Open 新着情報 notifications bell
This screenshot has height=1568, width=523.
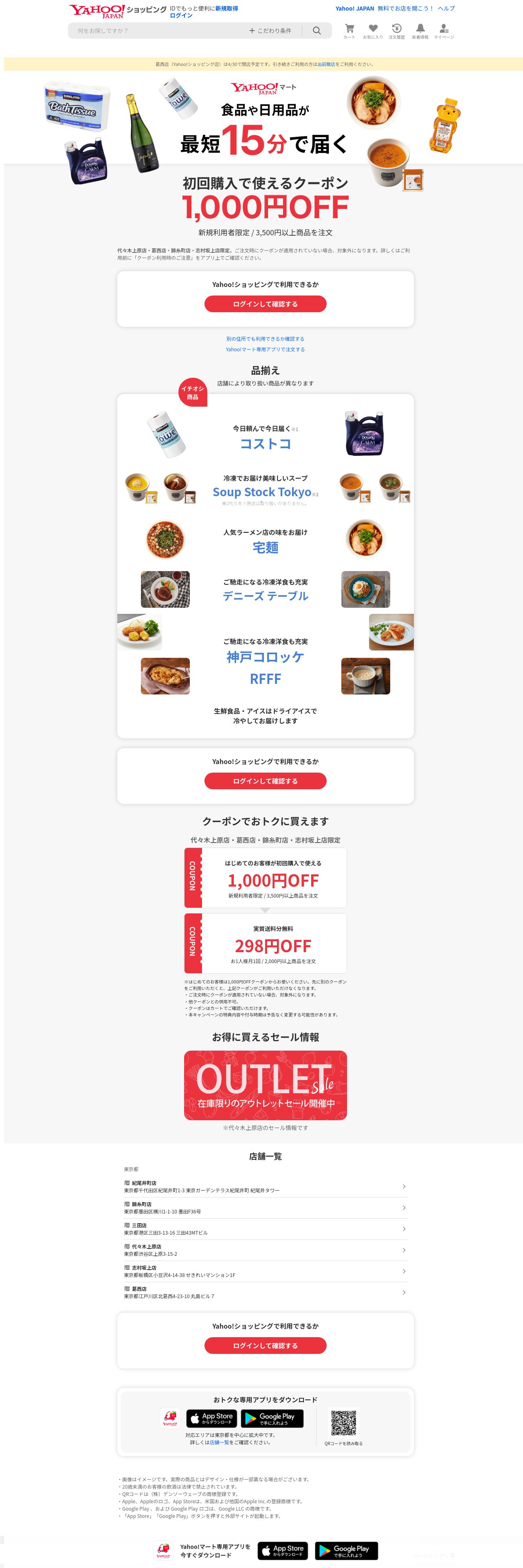(420, 31)
